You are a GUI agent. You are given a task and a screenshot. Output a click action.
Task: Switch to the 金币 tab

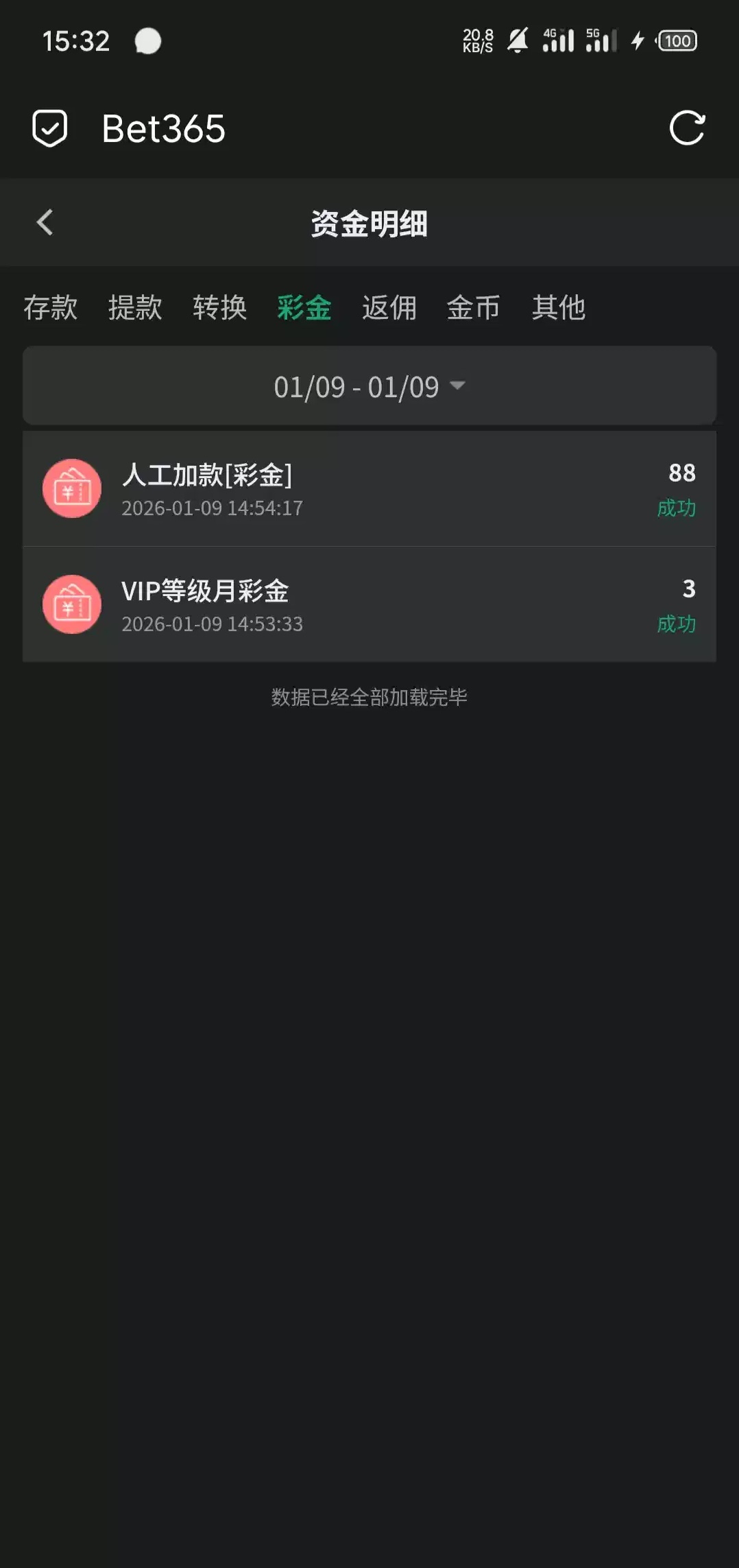tap(474, 307)
